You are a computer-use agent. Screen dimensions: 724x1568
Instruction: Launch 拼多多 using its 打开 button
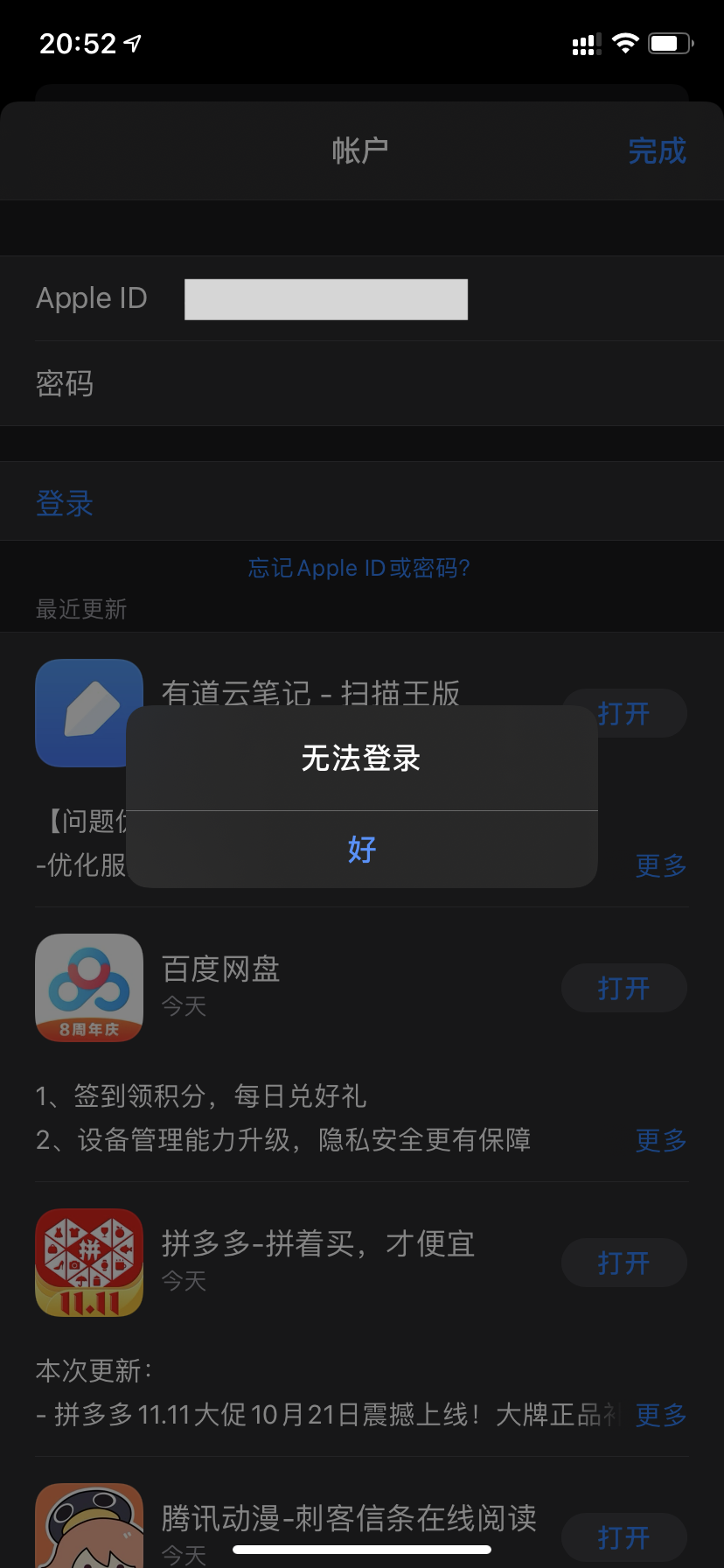point(623,1263)
